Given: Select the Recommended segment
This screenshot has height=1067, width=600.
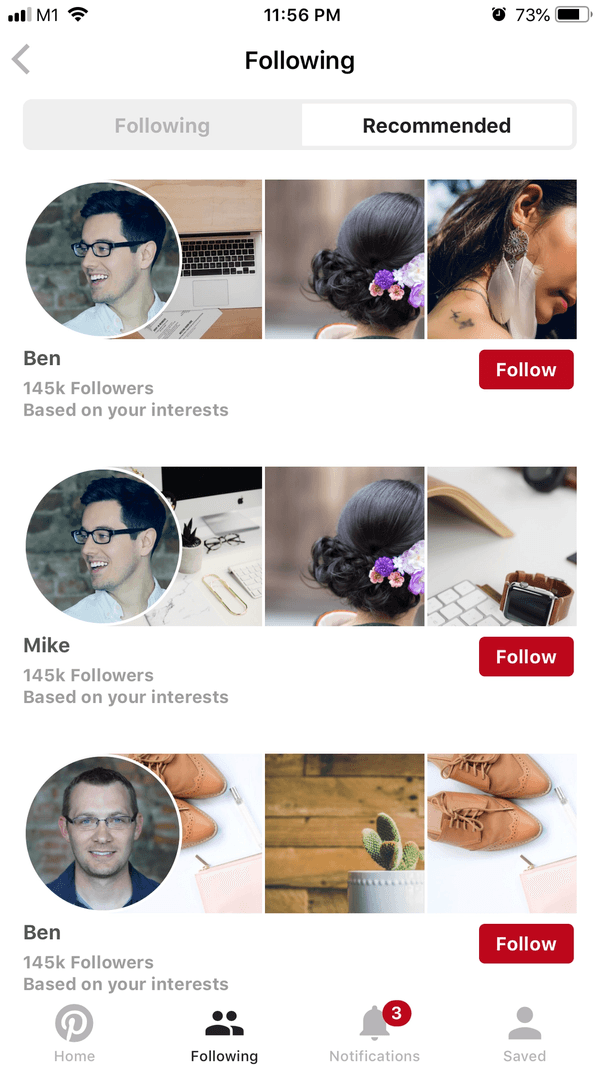Looking at the screenshot, I should pyautogui.click(x=436, y=126).
